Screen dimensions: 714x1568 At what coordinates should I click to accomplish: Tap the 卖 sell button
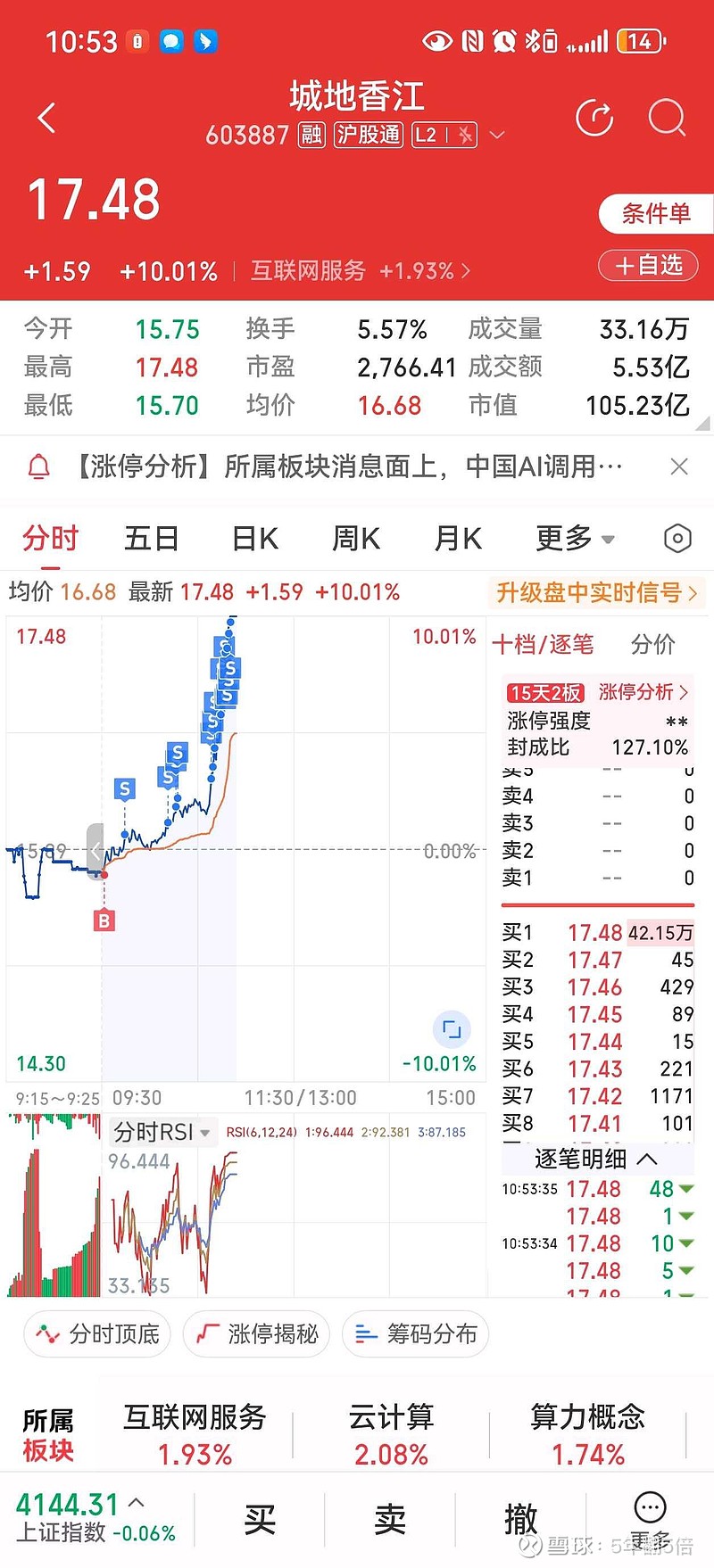coord(390,1520)
